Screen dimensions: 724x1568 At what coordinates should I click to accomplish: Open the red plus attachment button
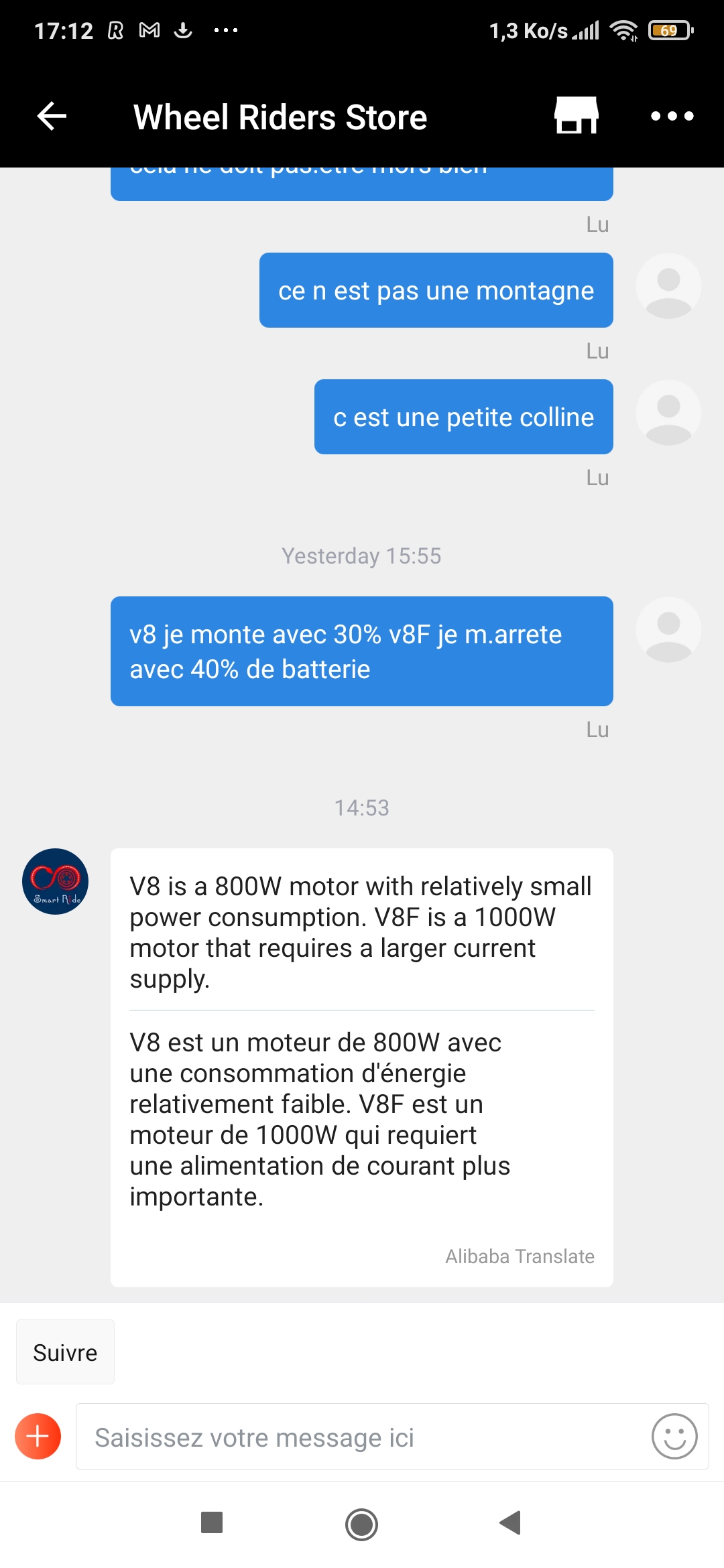coord(38,1436)
